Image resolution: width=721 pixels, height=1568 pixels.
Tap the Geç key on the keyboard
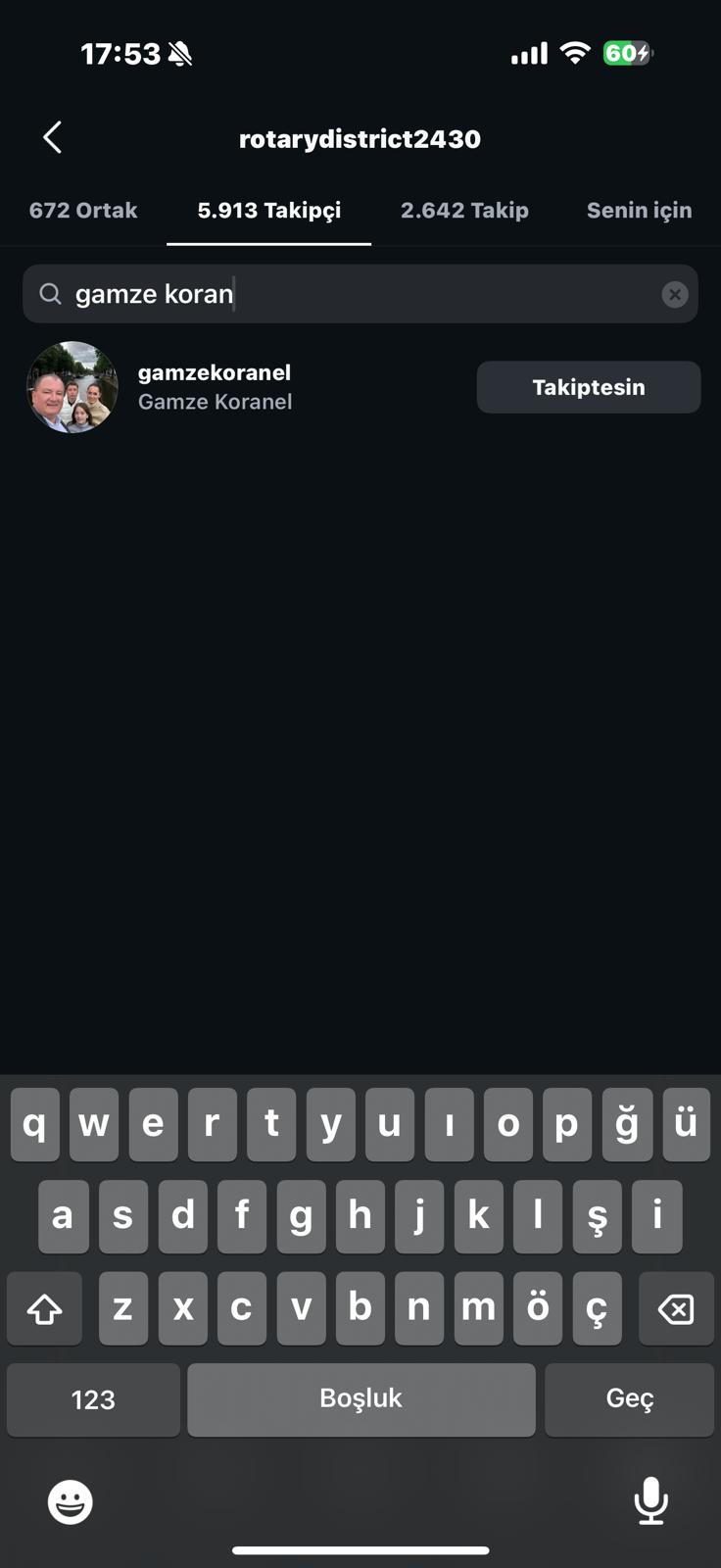point(629,1398)
